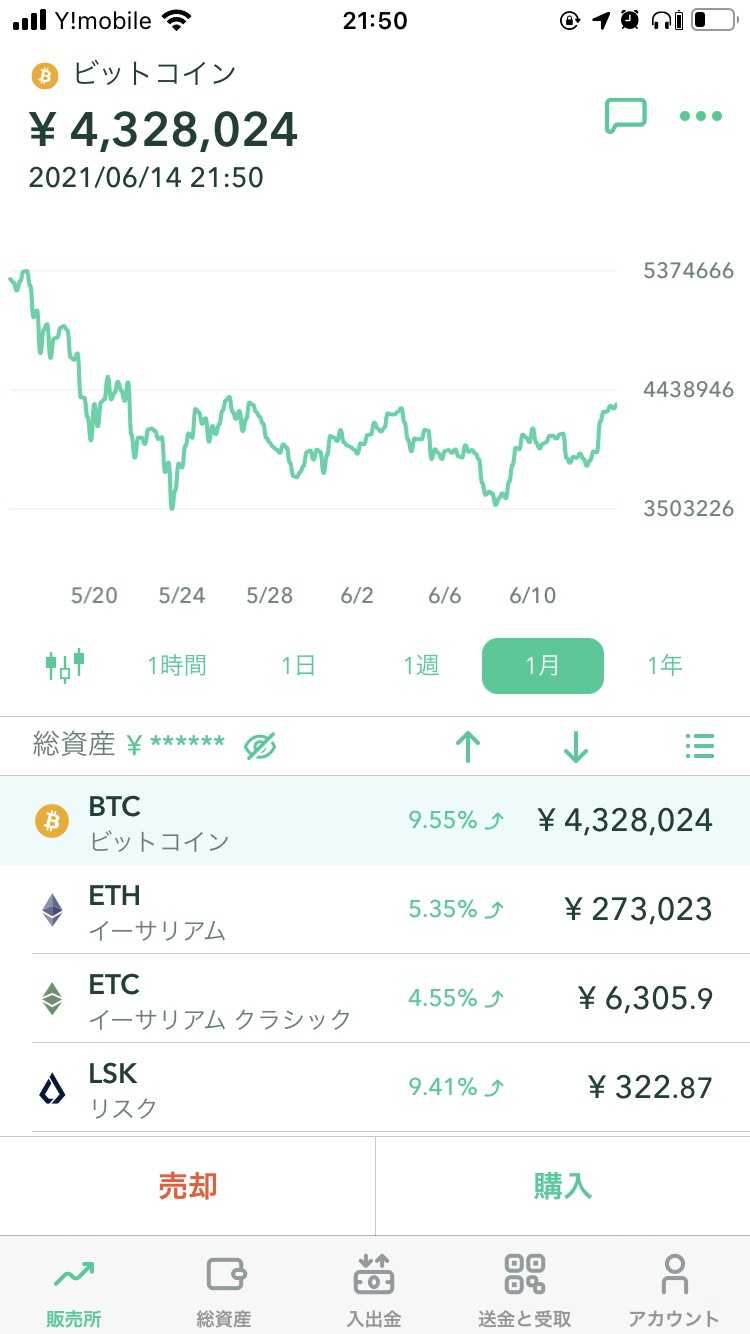Select the 1月 chart range
This screenshot has width=750, height=1334.
[x=543, y=665]
